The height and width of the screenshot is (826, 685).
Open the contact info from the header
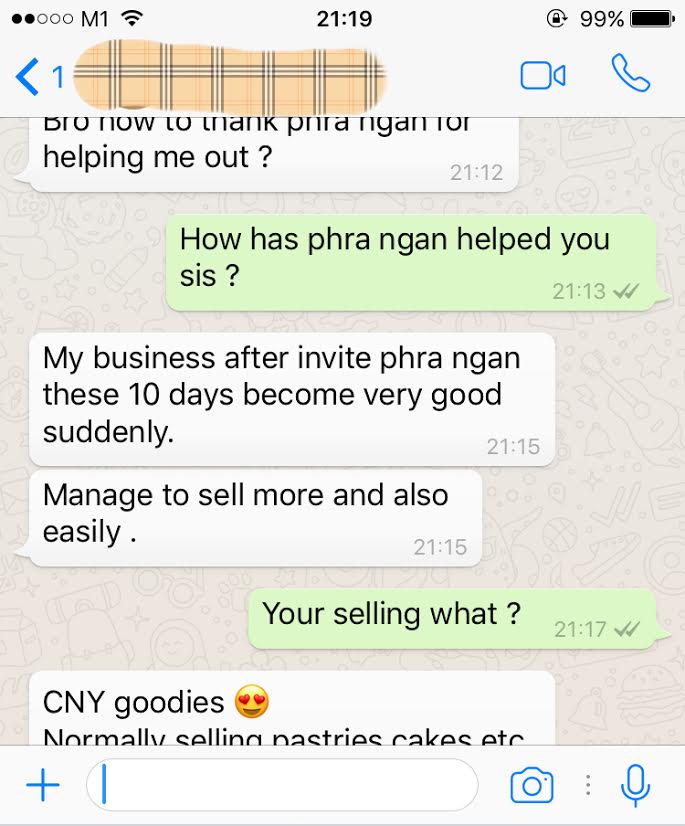tap(230, 76)
